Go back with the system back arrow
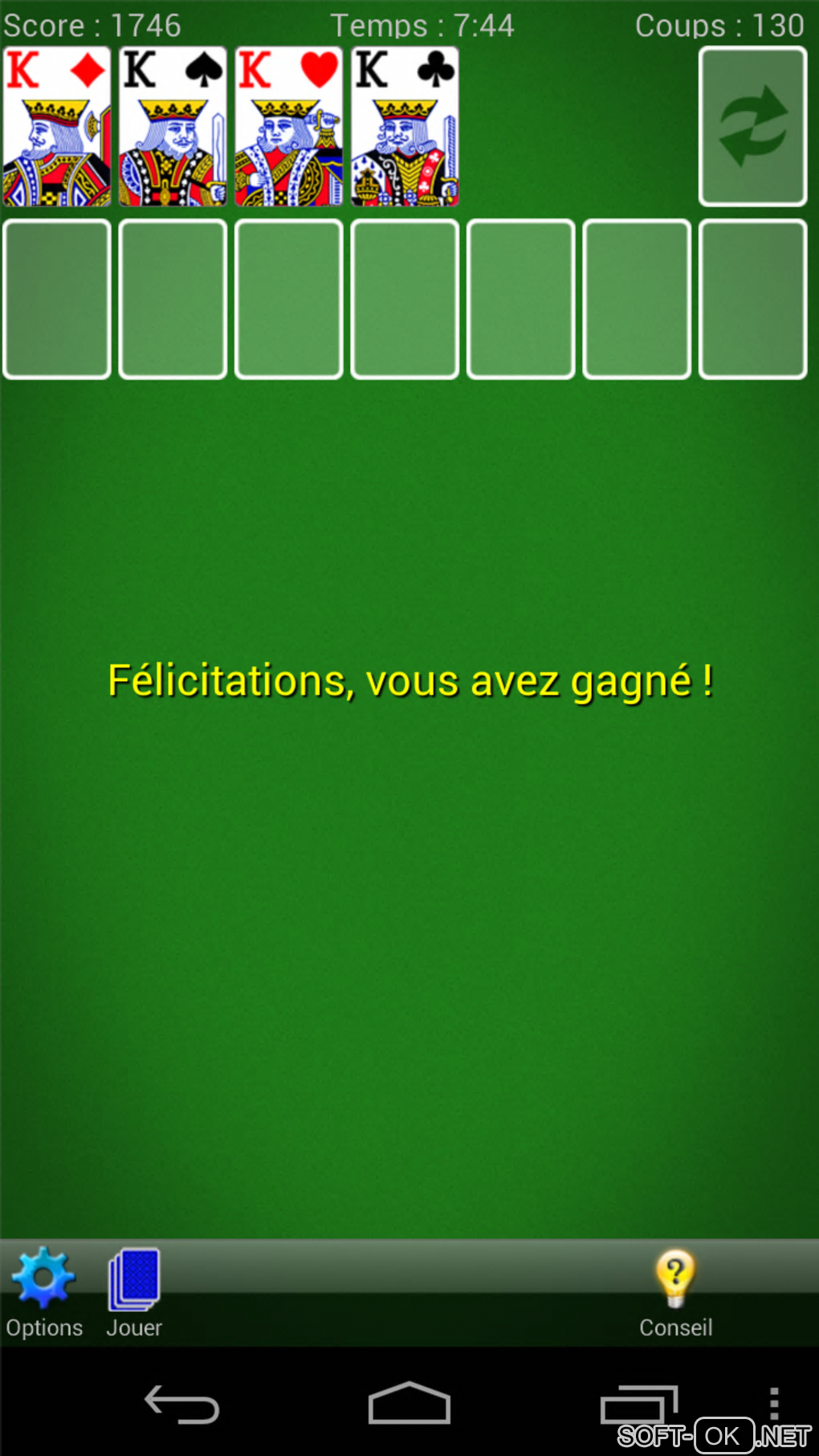The image size is (819, 1456). tap(181, 1404)
